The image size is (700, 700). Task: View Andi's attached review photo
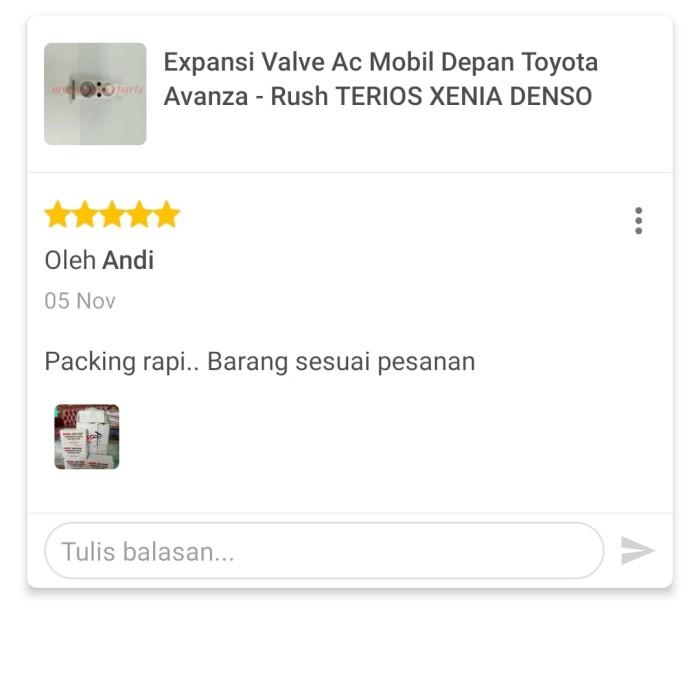[87, 437]
